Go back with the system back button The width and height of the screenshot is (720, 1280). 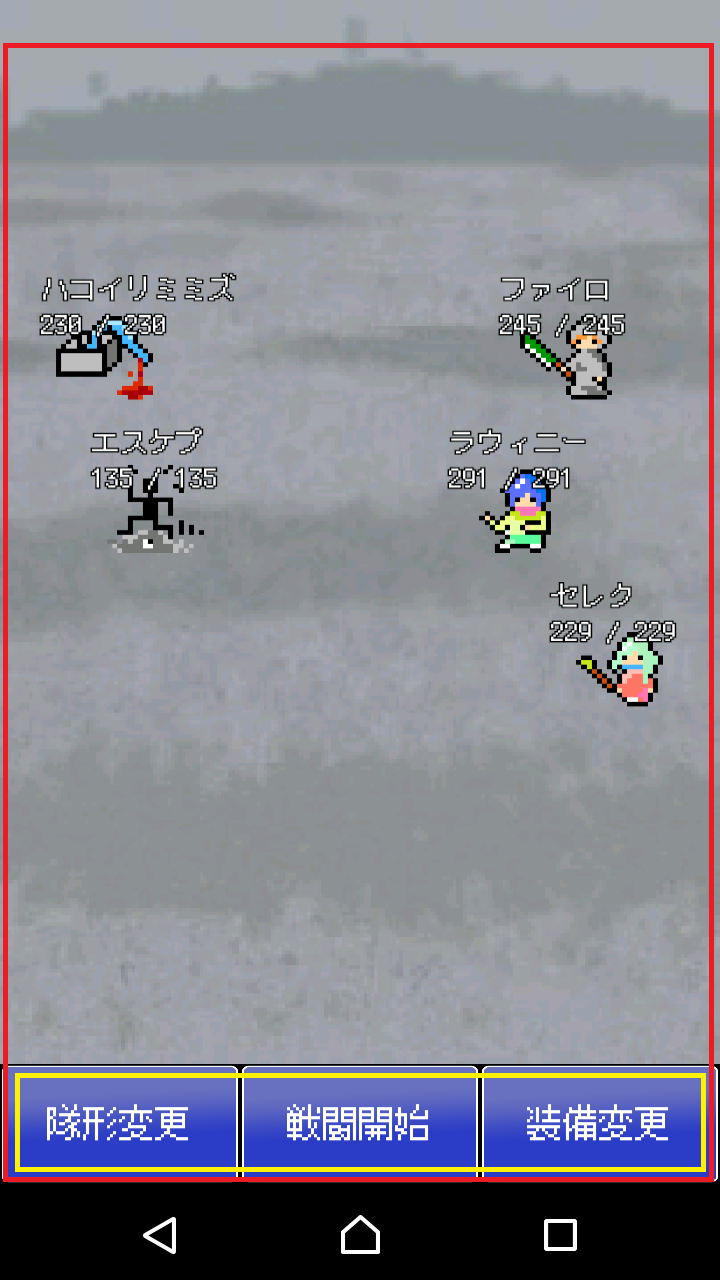160,1235
